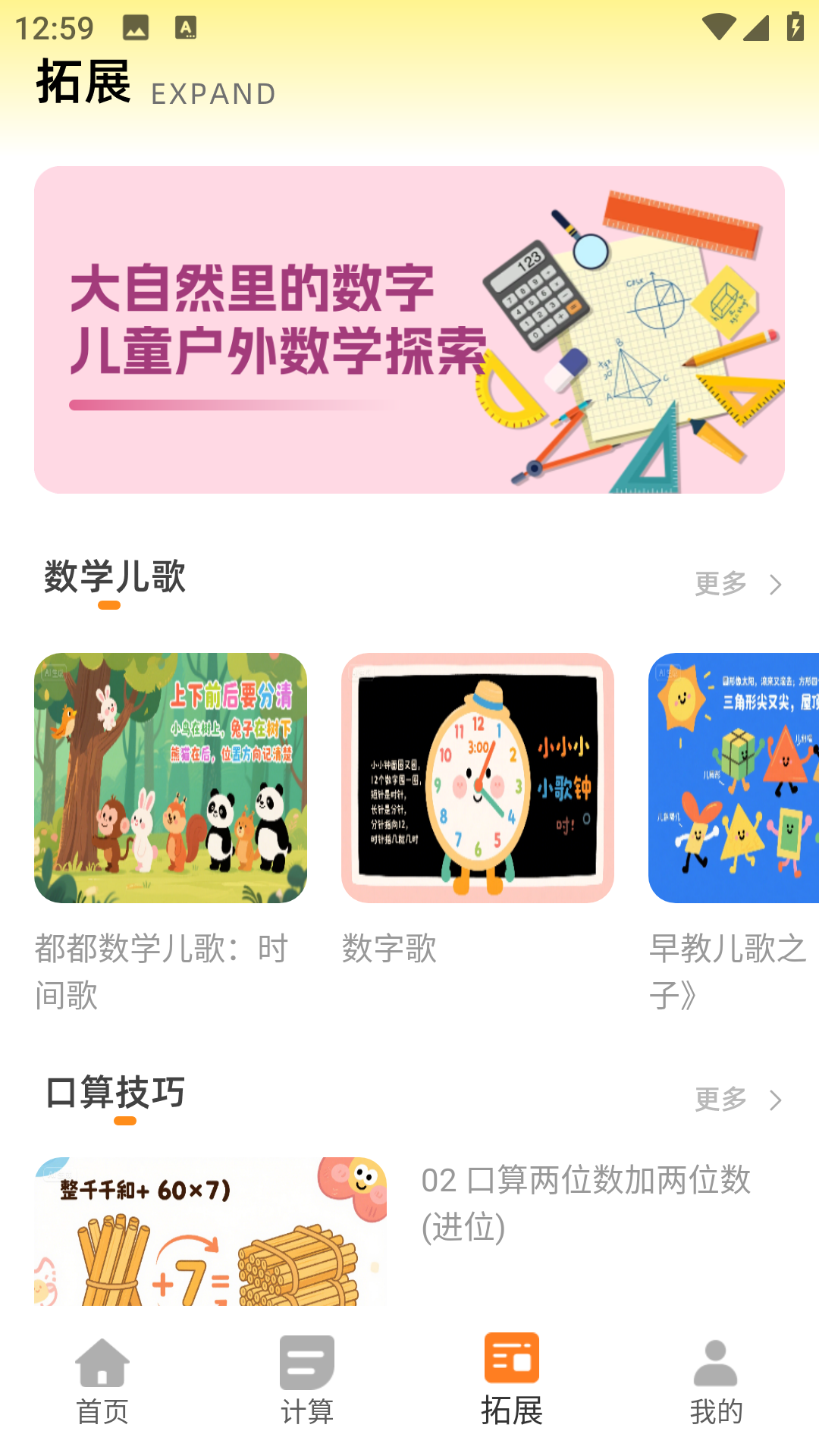
Task: Go to the 我的 tab
Action: (x=716, y=1380)
